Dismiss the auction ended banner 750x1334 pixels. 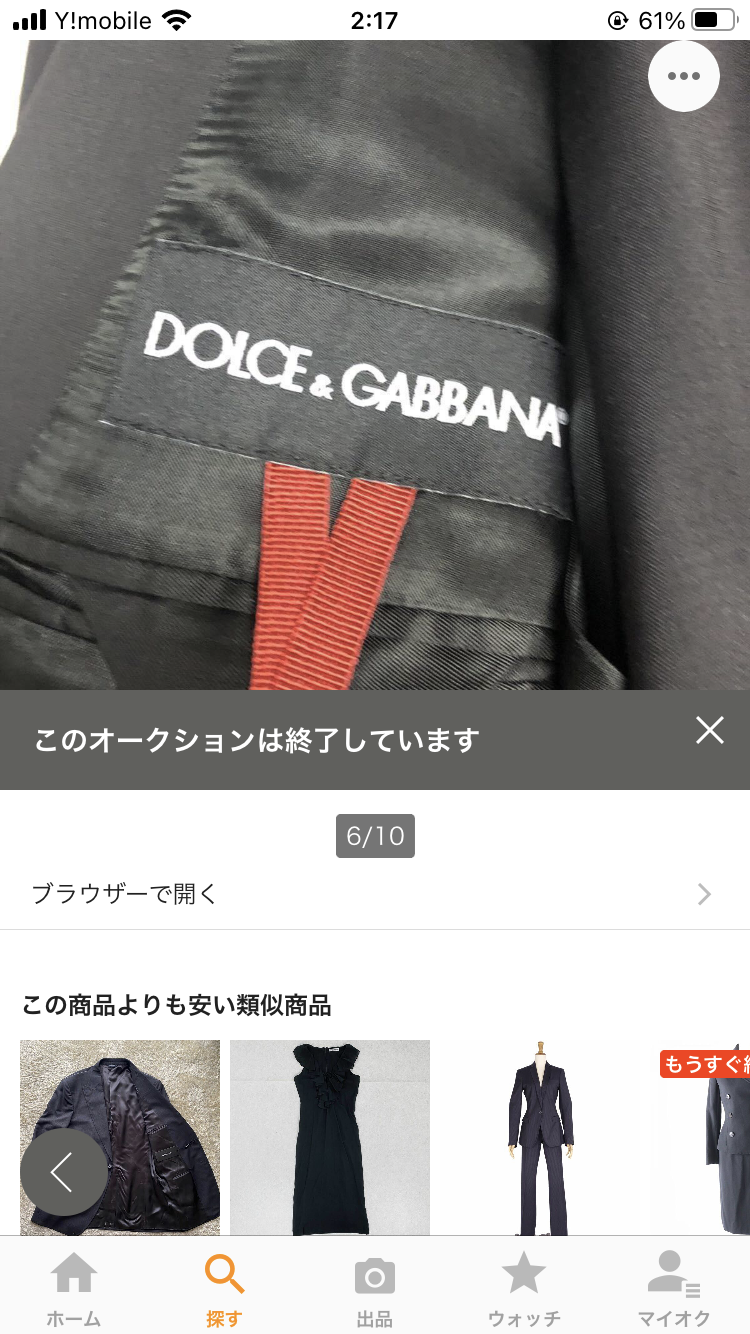pyautogui.click(x=709, y=730)
